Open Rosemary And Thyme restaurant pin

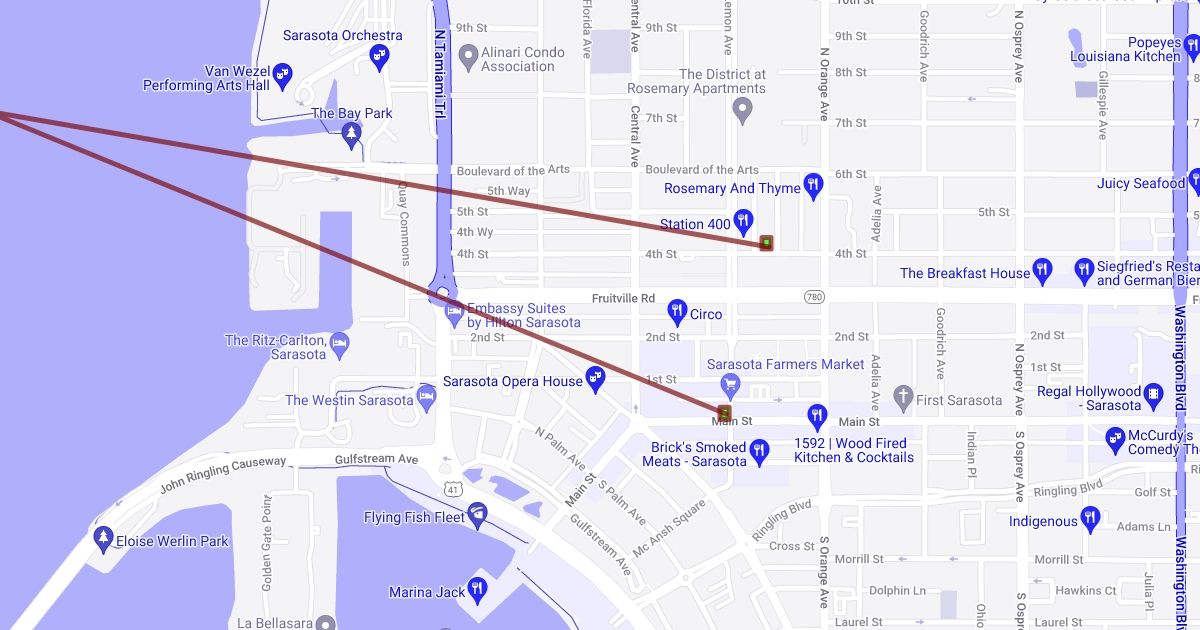tap(814, 185)
